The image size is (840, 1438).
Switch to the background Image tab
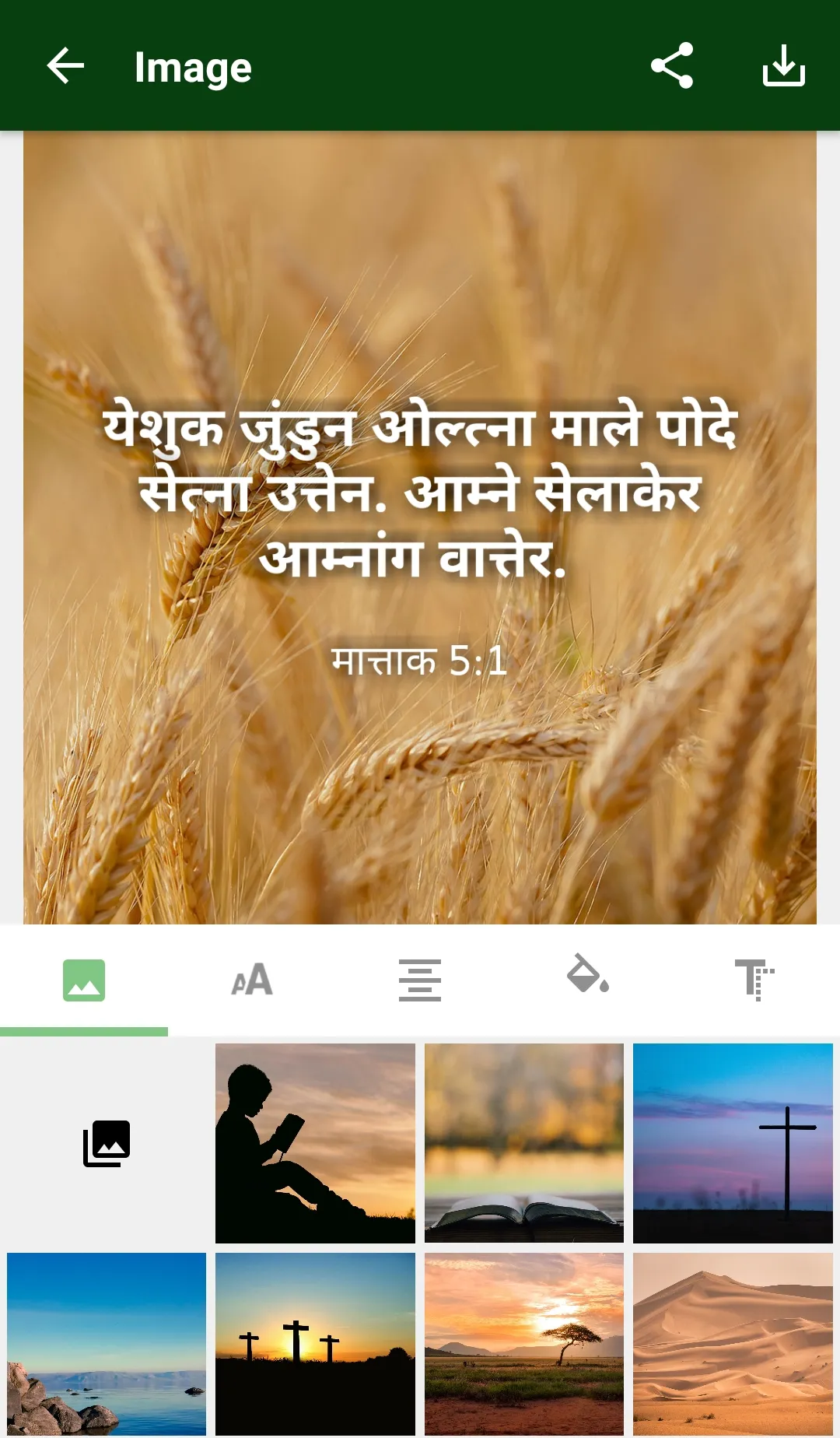point(83,979)
